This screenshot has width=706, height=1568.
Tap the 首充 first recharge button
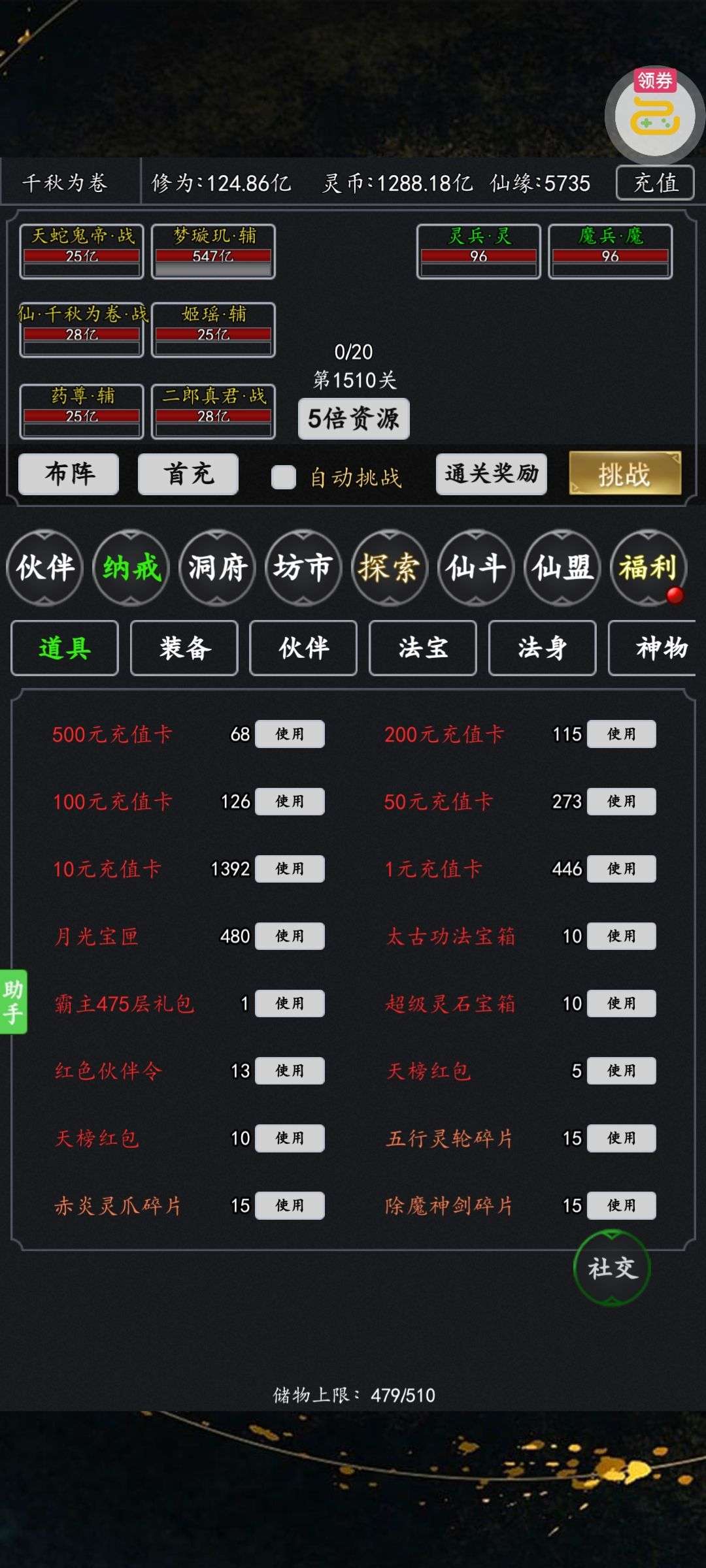click(x=188, y=474)
